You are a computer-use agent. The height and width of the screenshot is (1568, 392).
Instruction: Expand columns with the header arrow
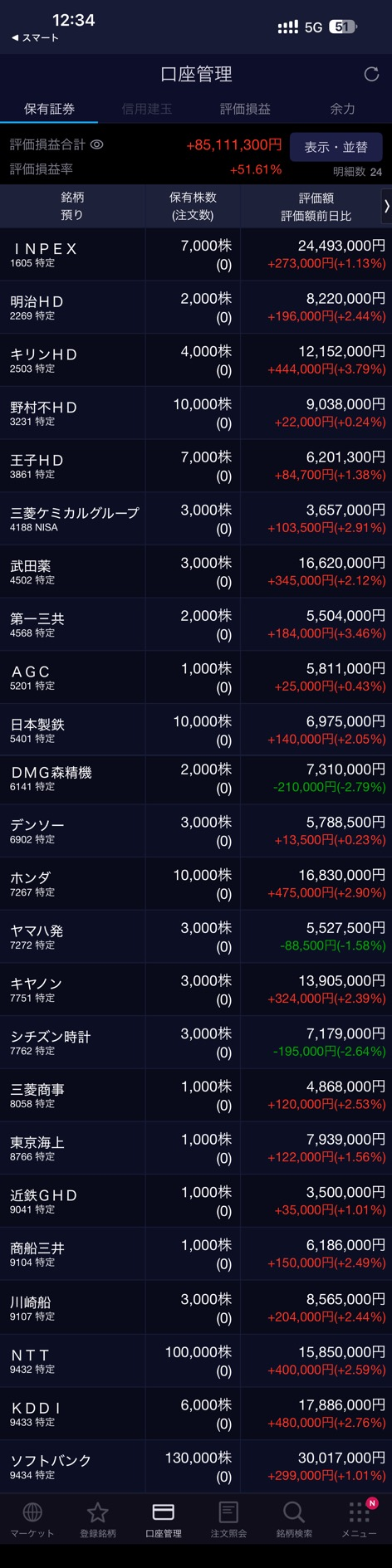point(386,207)
